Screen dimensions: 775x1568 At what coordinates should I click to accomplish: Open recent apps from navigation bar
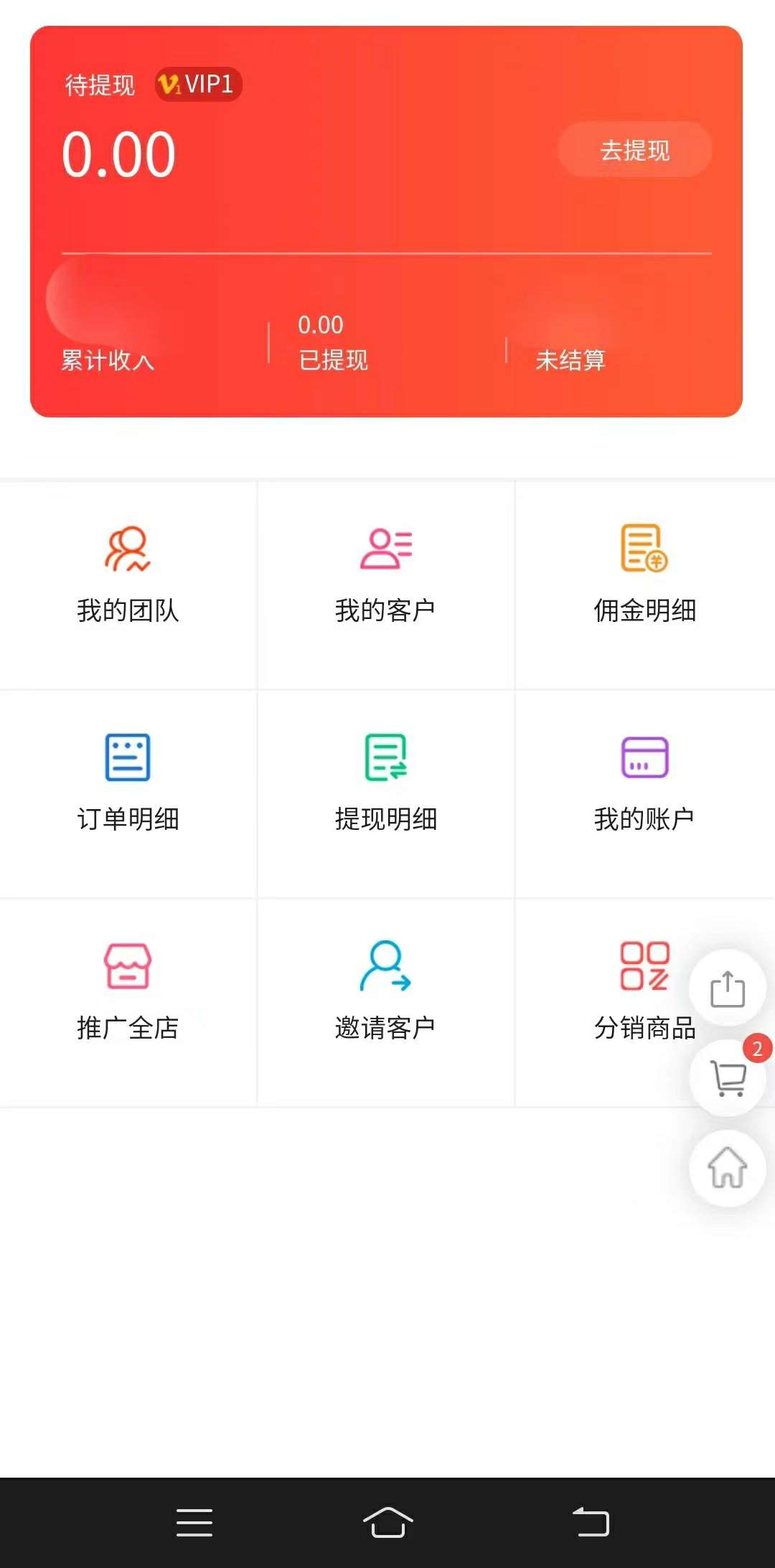(194, 1522)
